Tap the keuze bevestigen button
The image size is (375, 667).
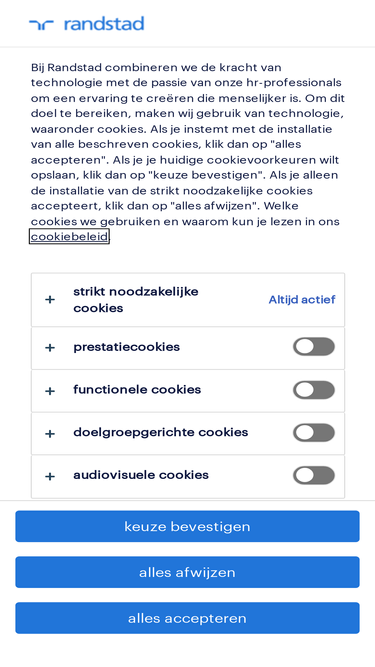pos(188,527)
